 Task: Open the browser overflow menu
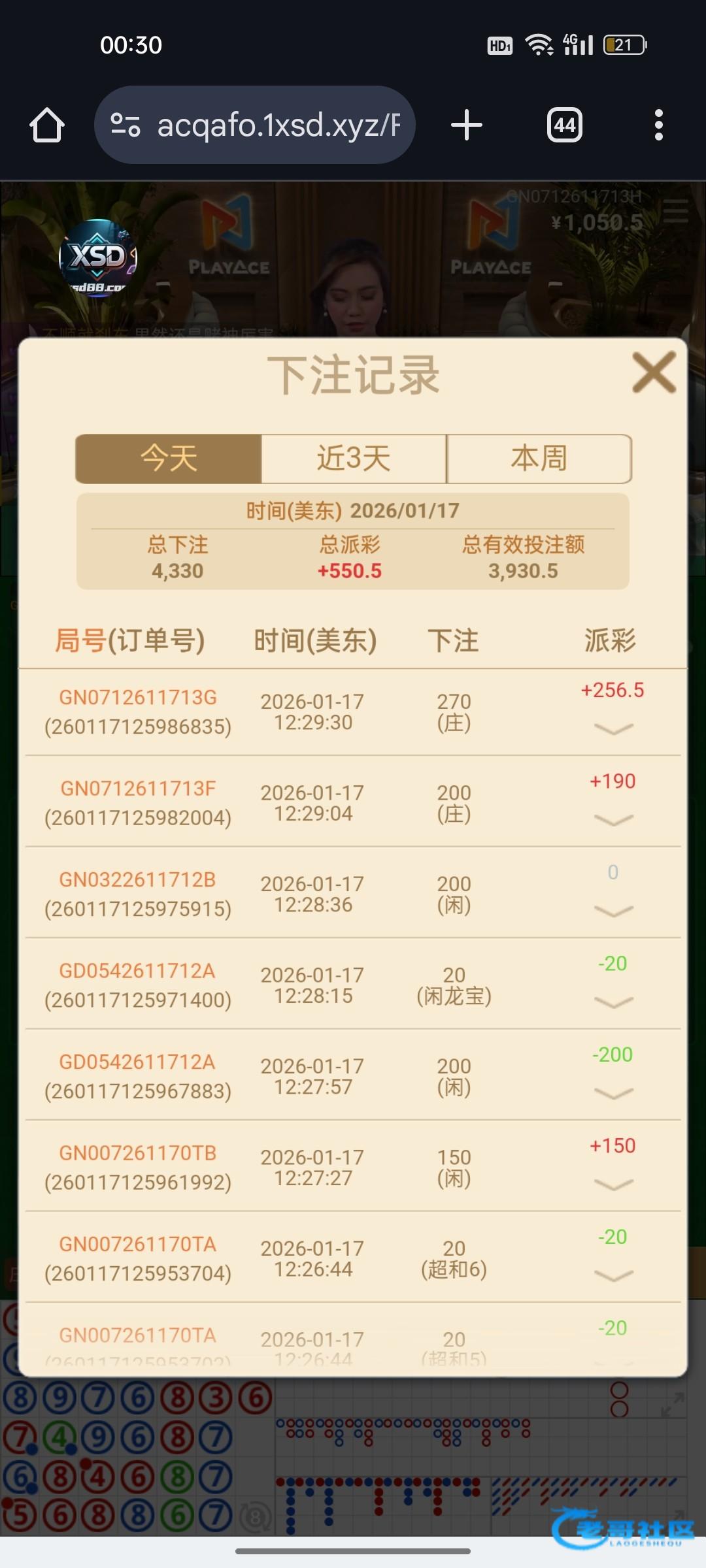pyautogui.click(x=658, y=125)
